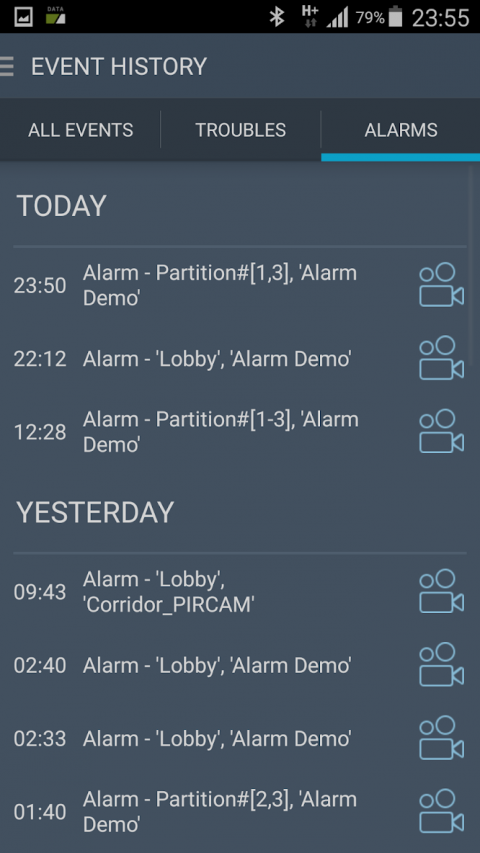View camera footage for the 02:33 alarm
Screen dimensions: 480x853
point(441,738)
